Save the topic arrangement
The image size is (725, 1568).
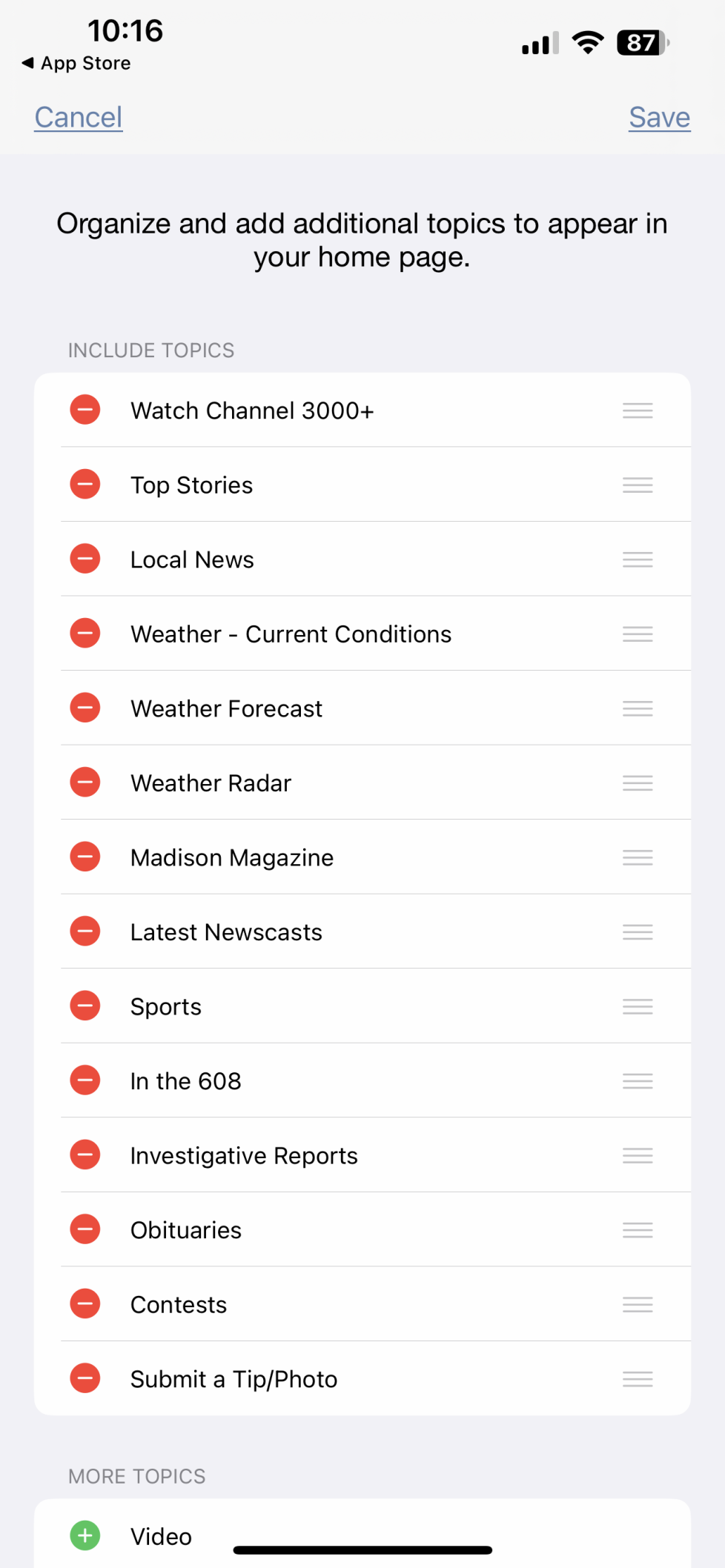658,117
